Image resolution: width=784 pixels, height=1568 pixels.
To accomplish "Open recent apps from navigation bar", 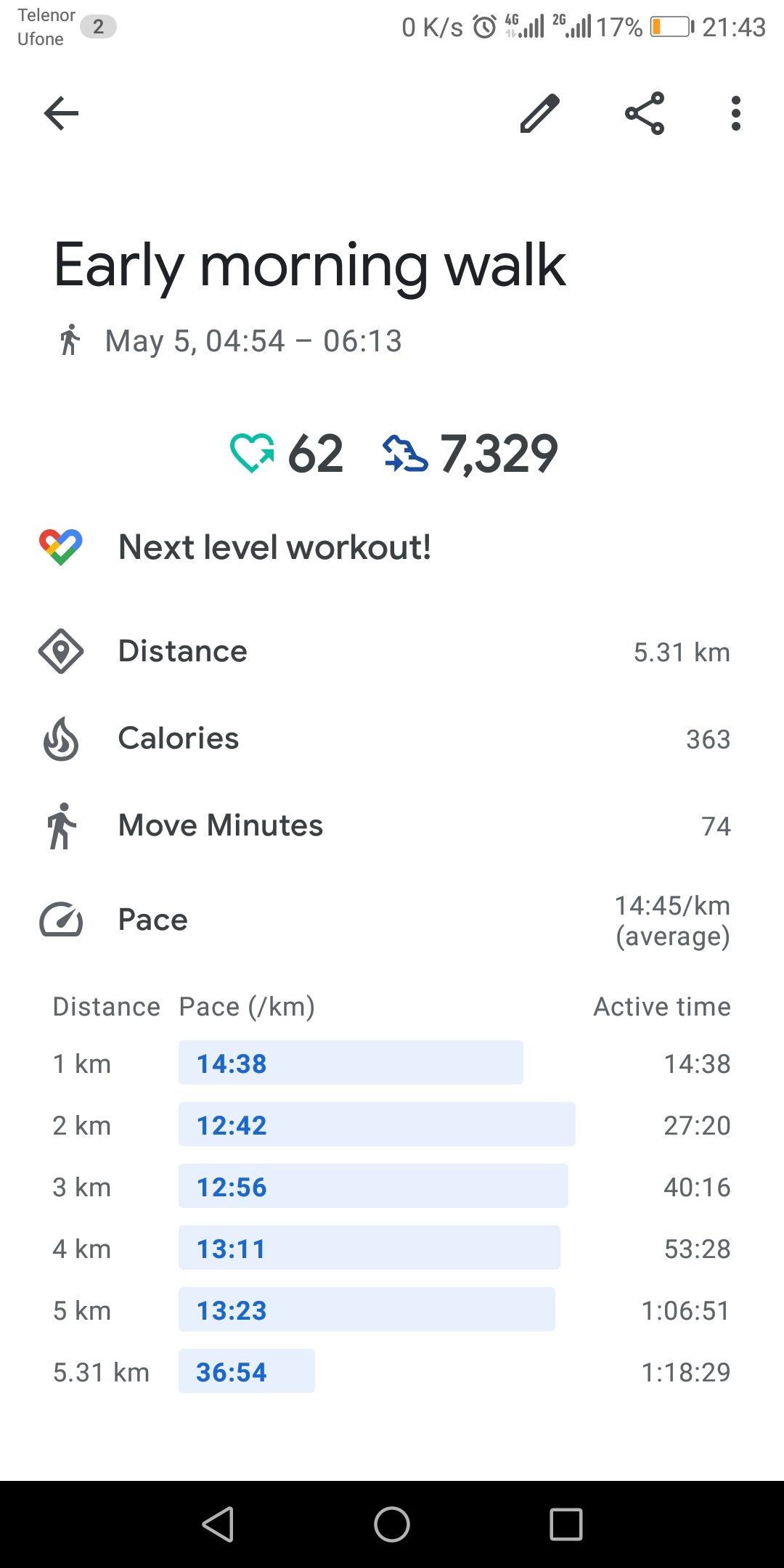I will 566,1524.
